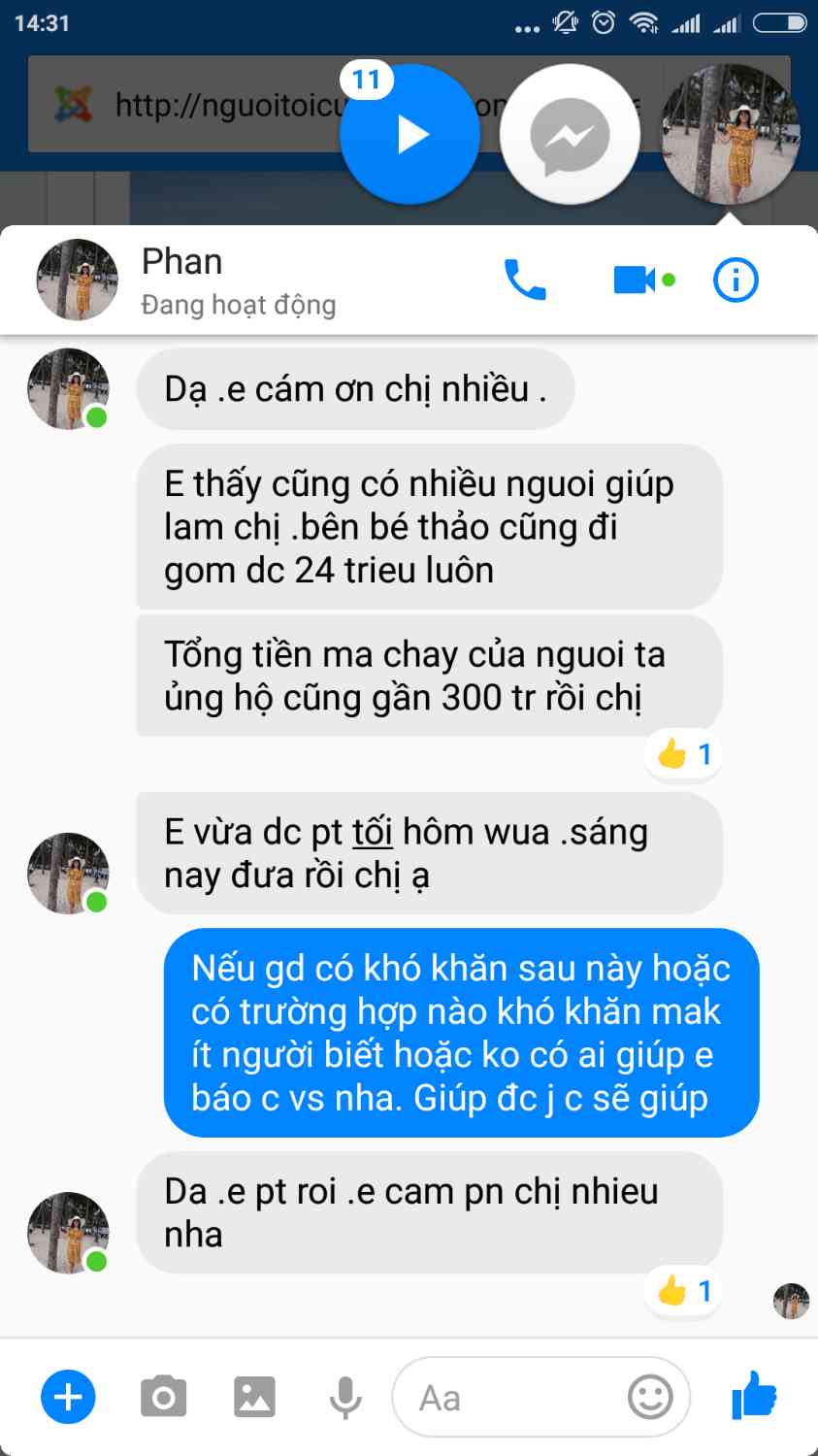The width and height of the screenshot is (818, 1456).
Task: Select Phan's floating chat head
Action: (730, 134)
